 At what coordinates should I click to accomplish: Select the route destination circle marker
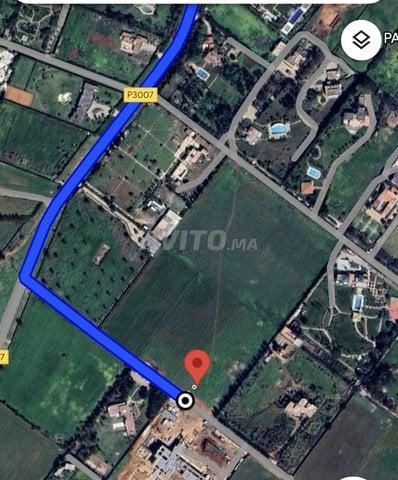185,400
